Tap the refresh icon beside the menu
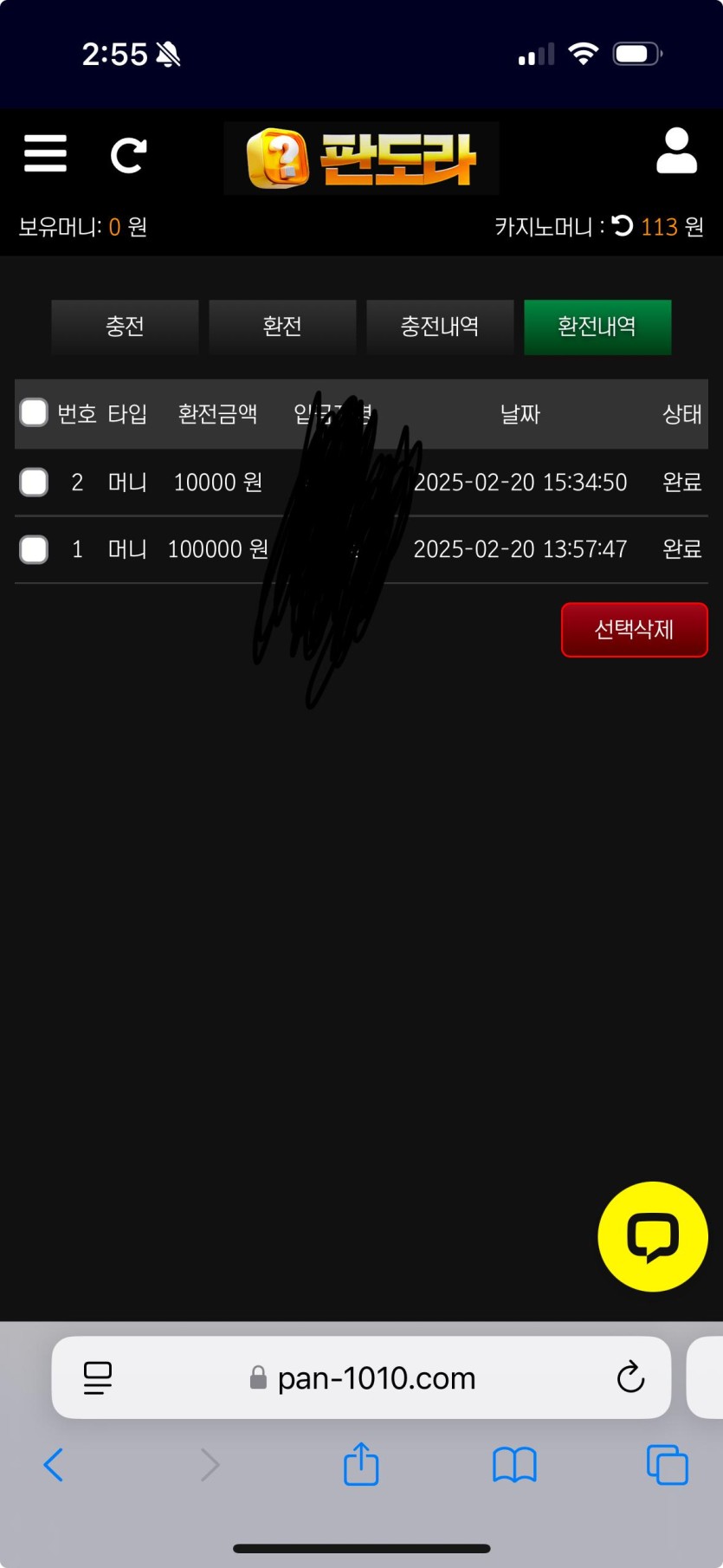Viewport: 723px width, 1568px height. point(128,156)
